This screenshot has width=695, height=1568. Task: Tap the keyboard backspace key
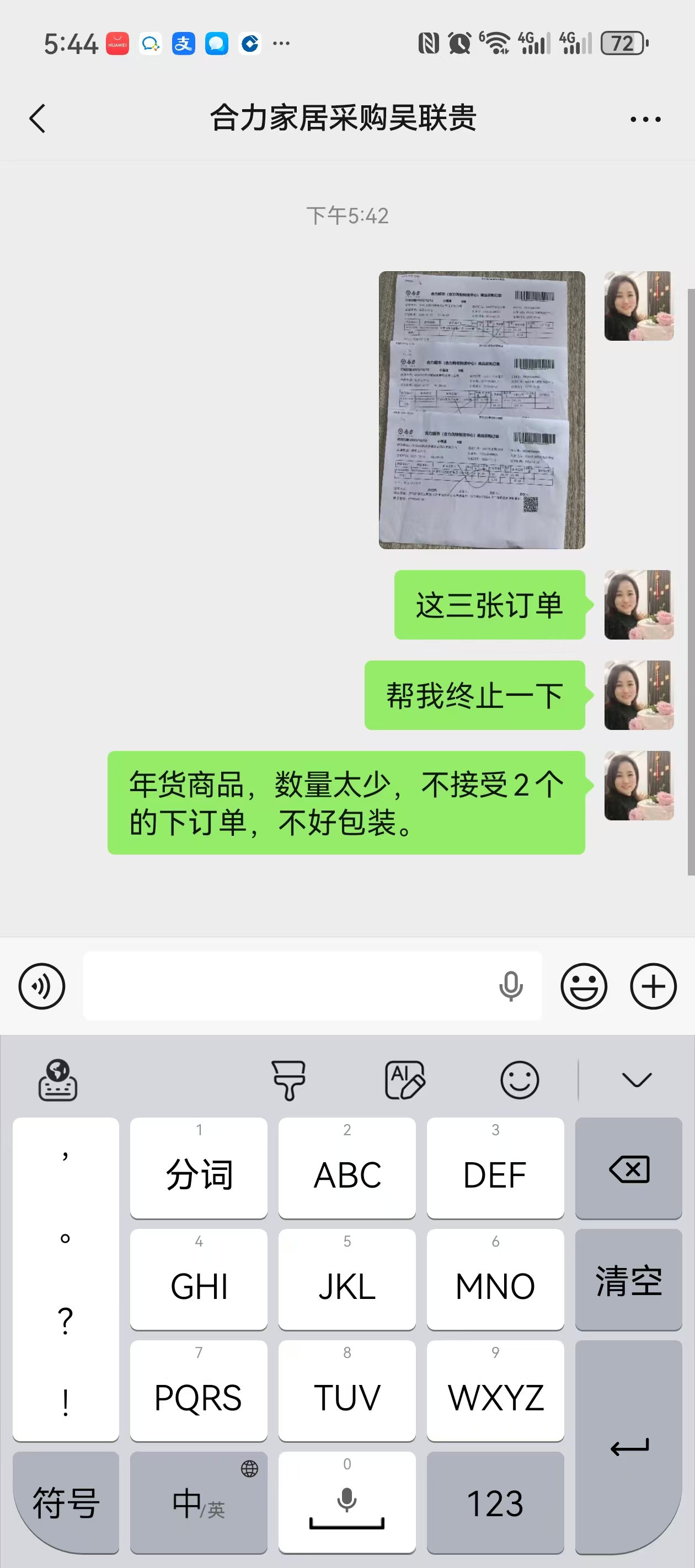[x=628, y=1169]
